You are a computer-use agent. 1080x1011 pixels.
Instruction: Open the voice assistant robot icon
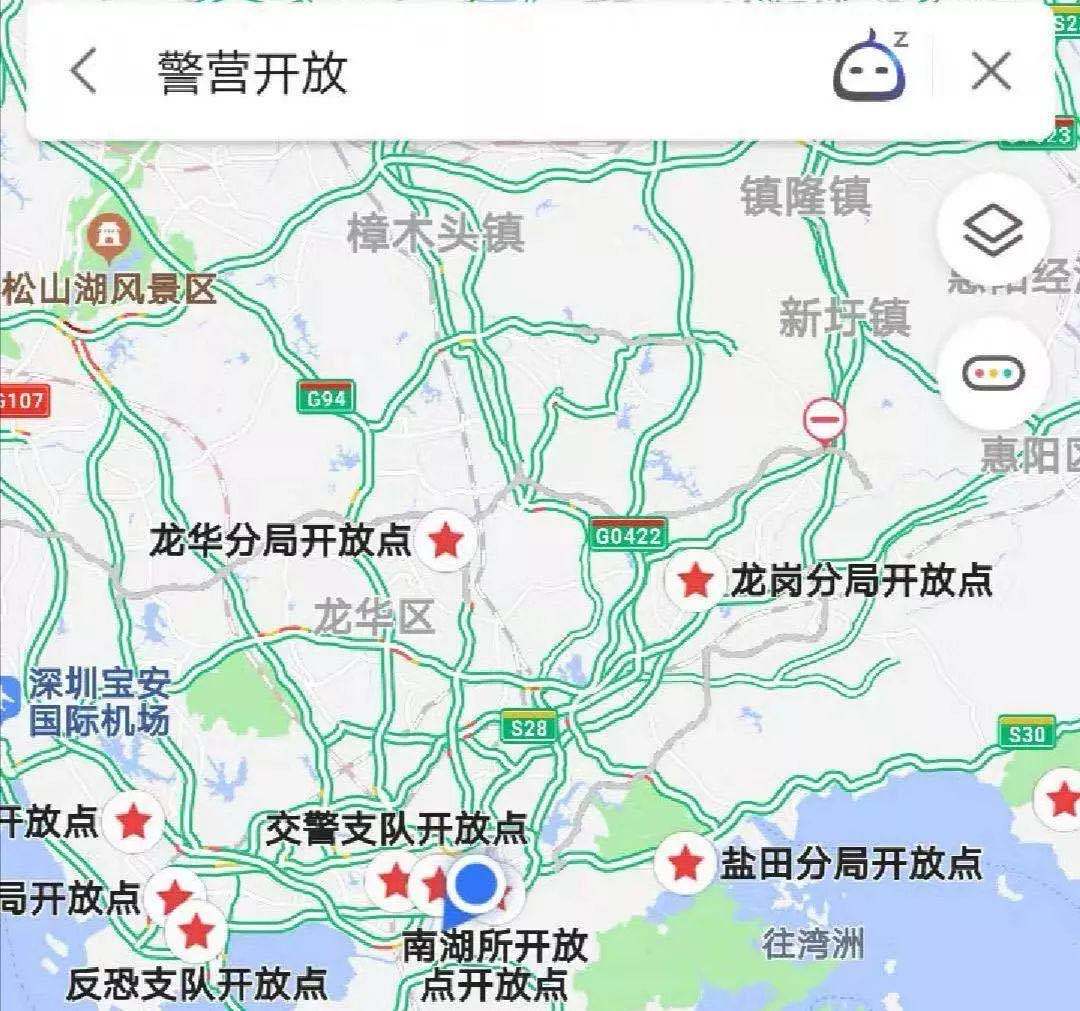869,70
